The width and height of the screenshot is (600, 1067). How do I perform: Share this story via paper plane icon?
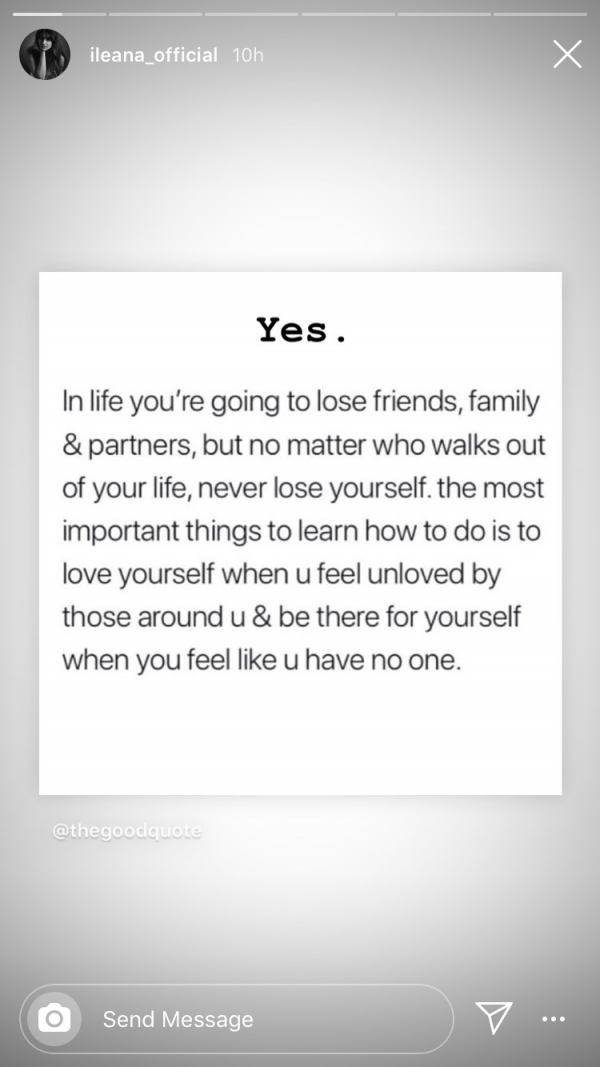click(x=494, y=1018)
